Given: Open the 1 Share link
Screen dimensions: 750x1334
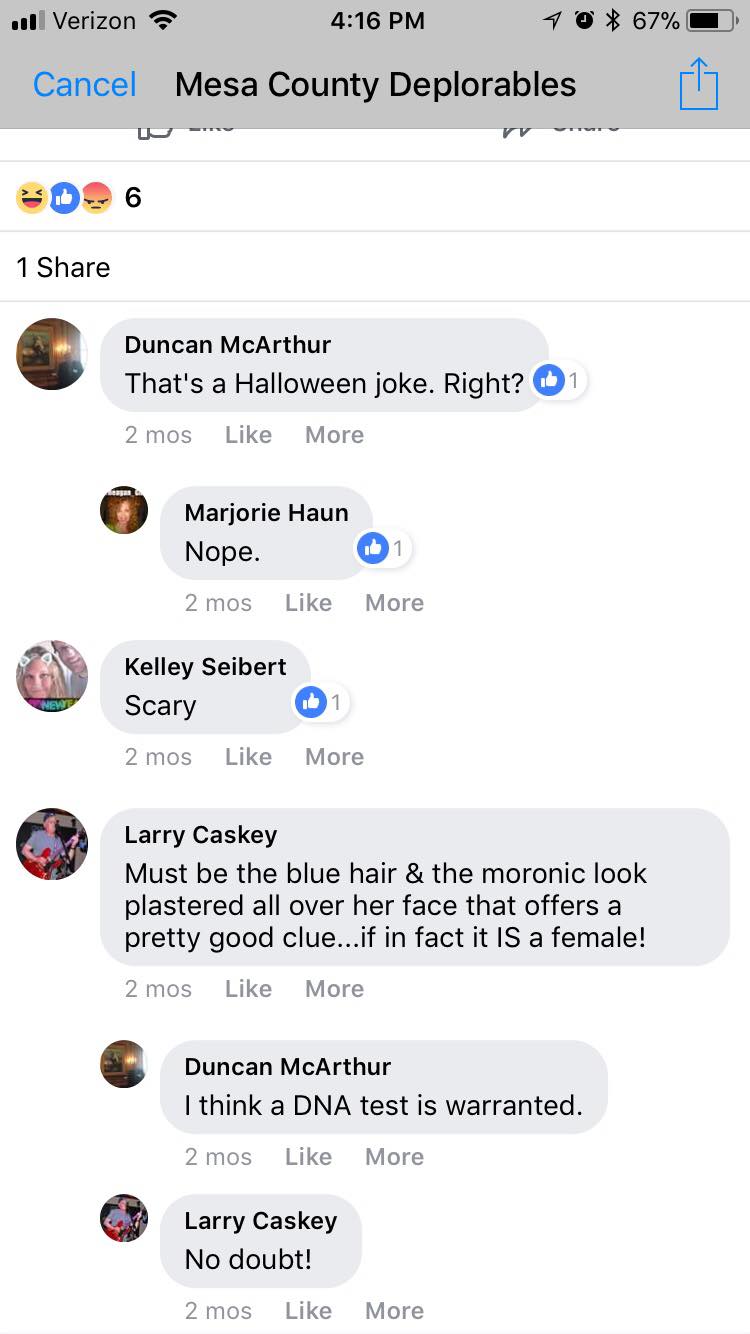Looking at the screenshot, I should pos(63,267).
